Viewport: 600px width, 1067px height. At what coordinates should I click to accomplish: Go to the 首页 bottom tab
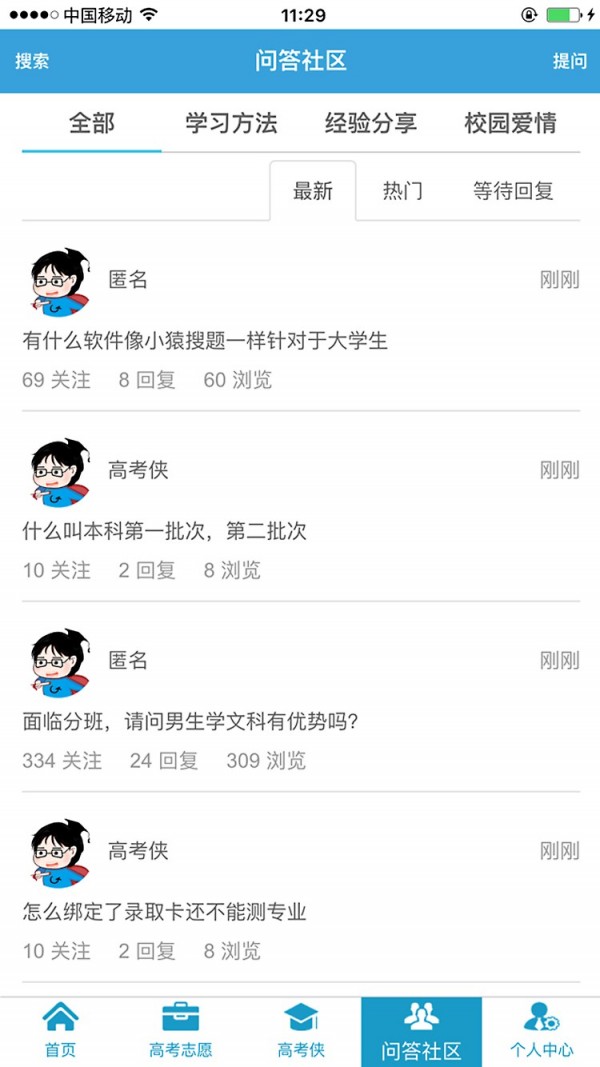point(60,1031)
